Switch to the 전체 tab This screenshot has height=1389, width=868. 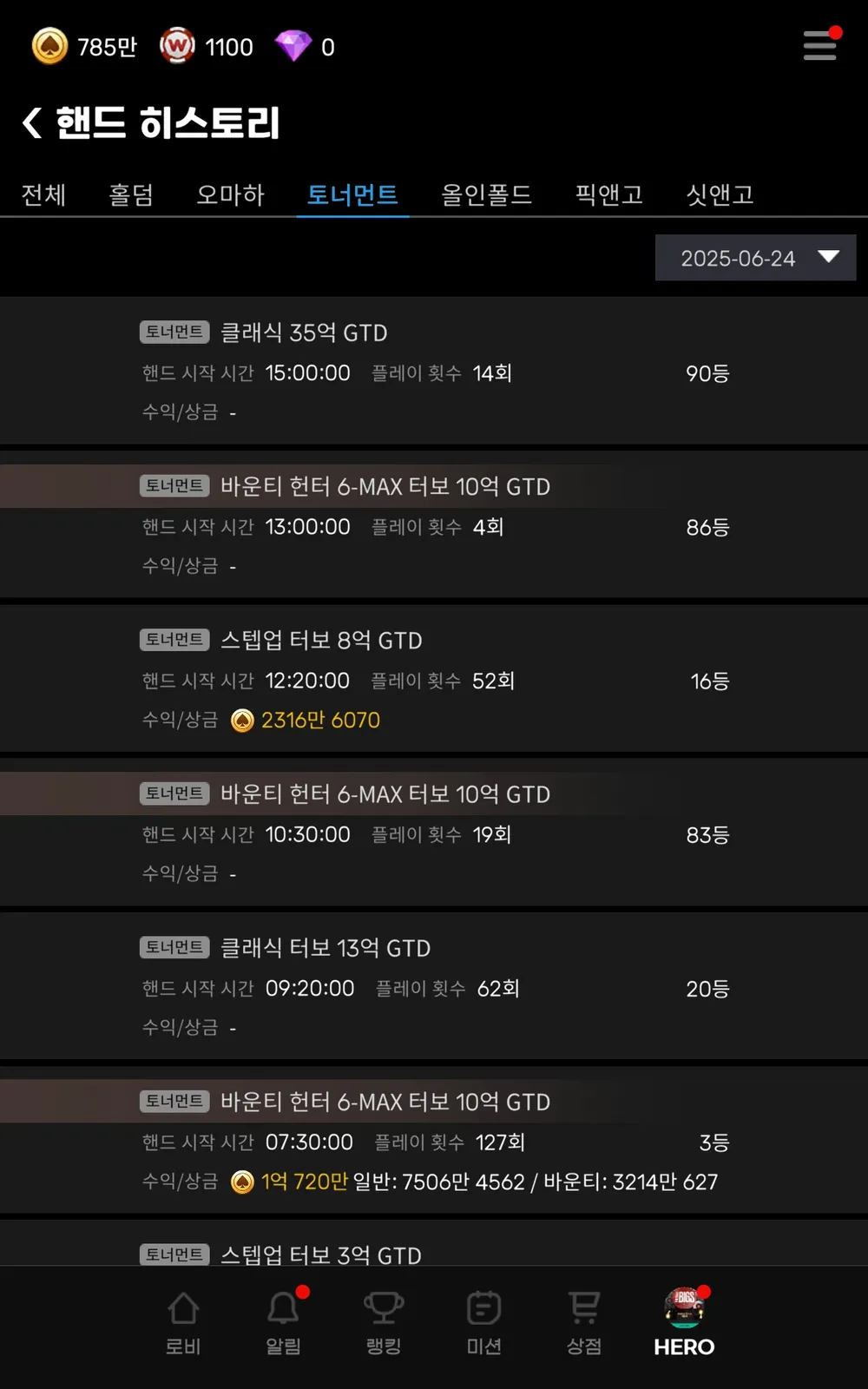click(x=43, y=194)
